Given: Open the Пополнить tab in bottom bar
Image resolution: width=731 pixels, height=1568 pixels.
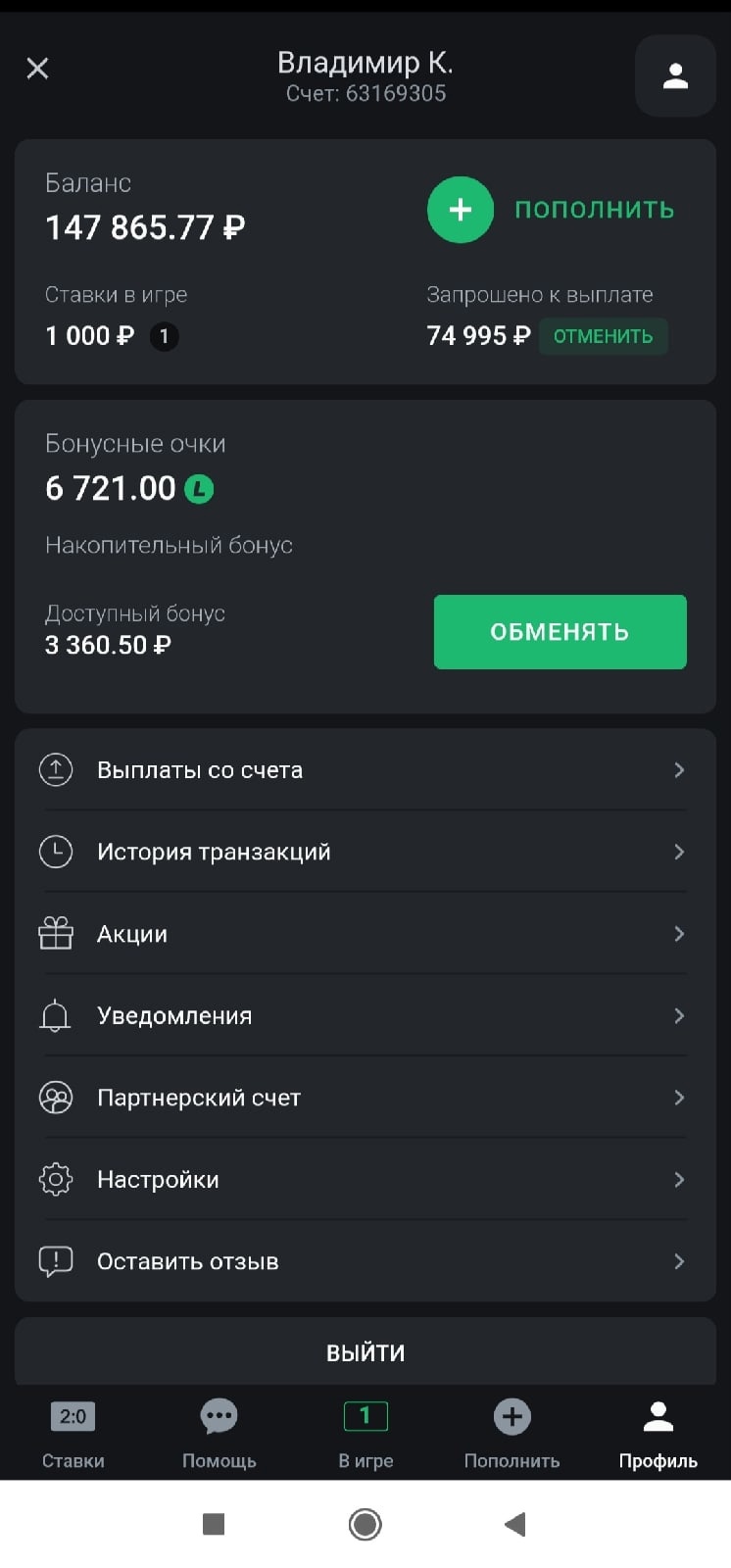Looking at the screenshot, I should (512, 1434).
